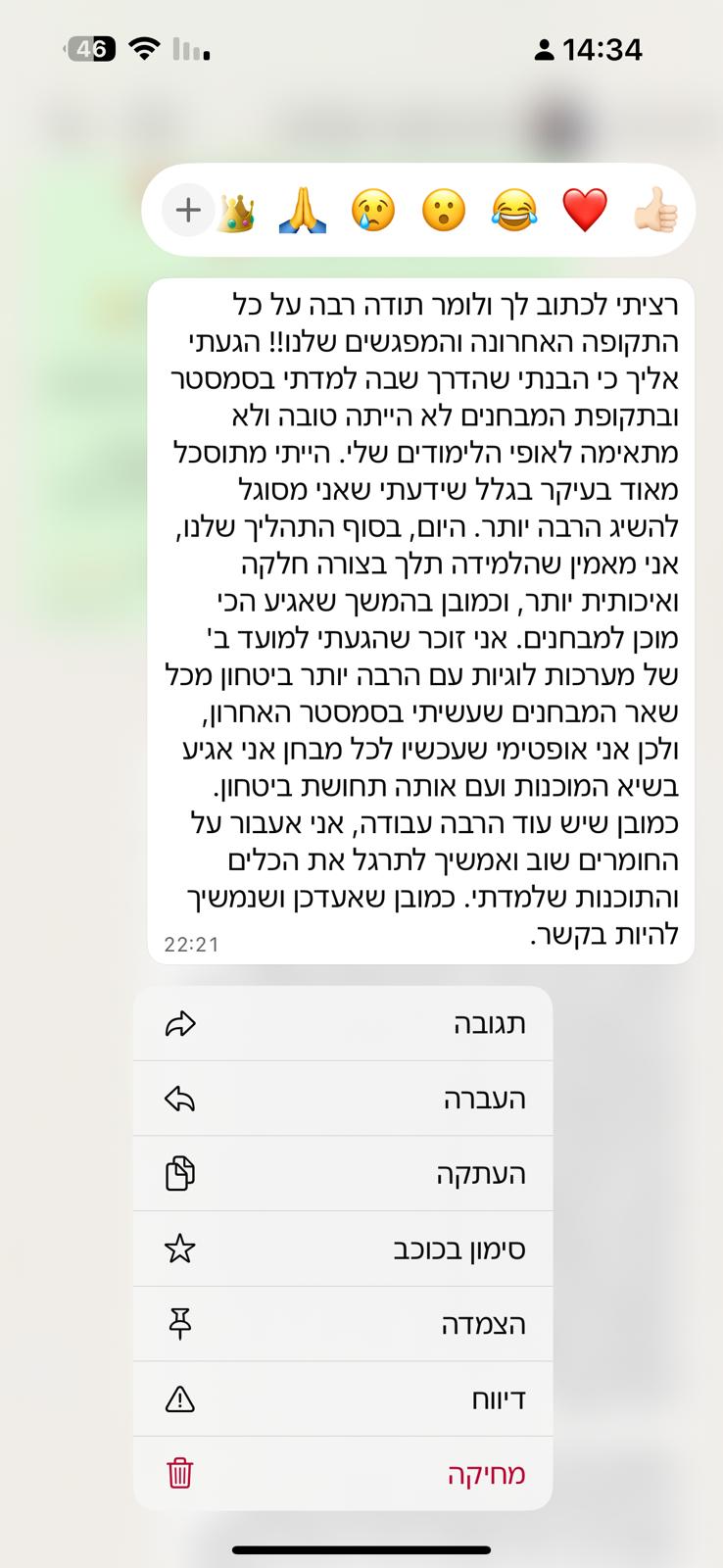This screenshot has height=1568, width=723.
Task: React with the crown emoji
Action: coord(236,211)
